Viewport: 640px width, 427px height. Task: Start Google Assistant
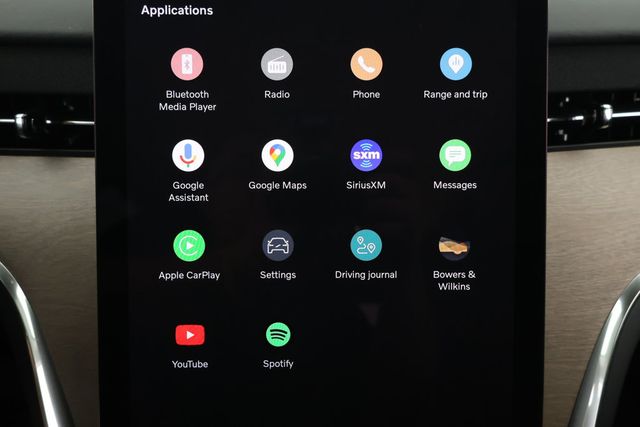point(188,155)
